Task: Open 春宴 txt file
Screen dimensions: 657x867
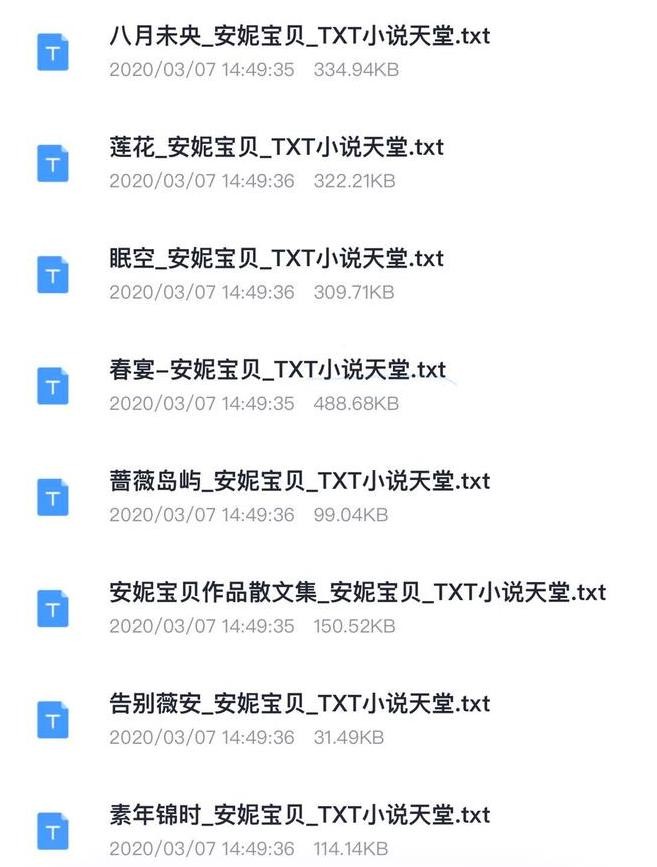Action: coord(277,370)
